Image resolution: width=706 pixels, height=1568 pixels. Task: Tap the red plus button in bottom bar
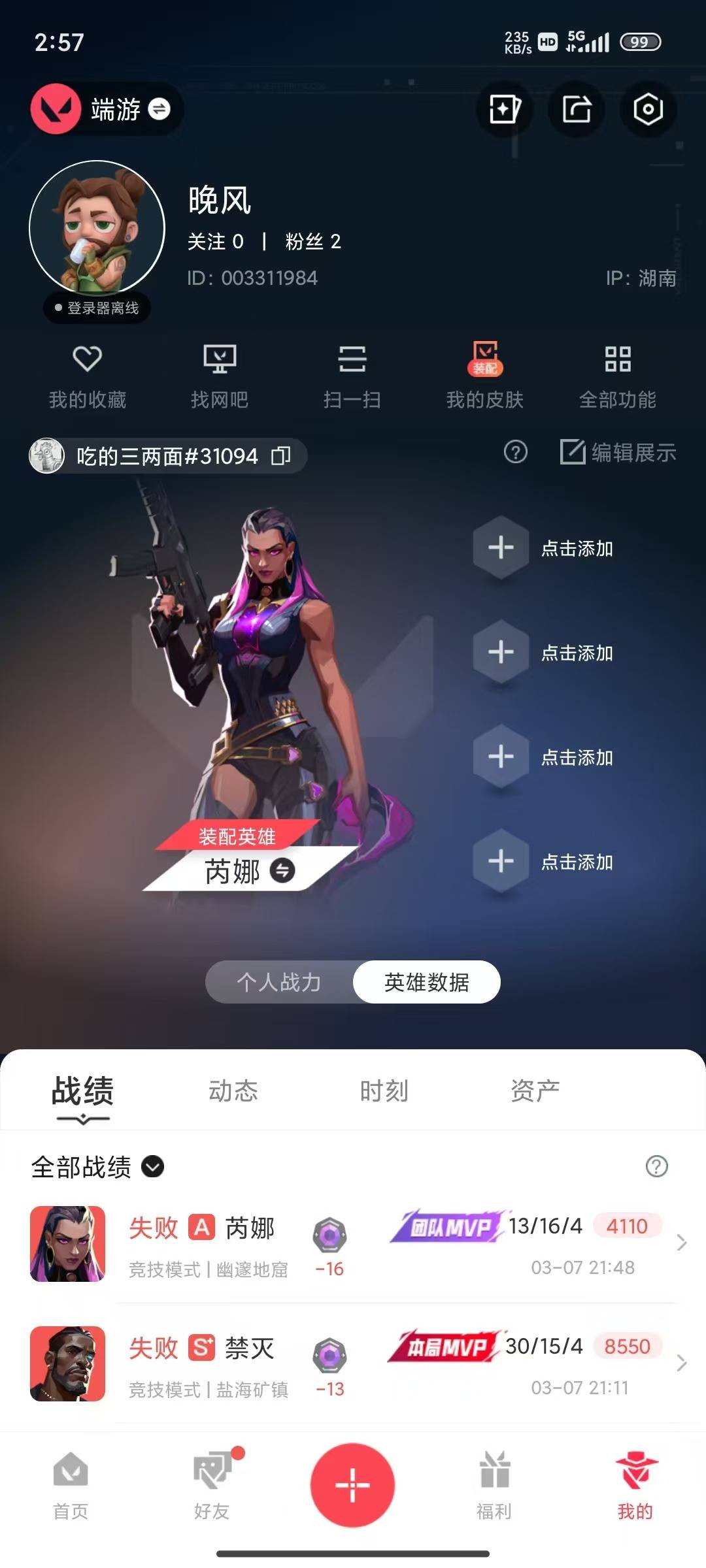[x=353, y=1484]
